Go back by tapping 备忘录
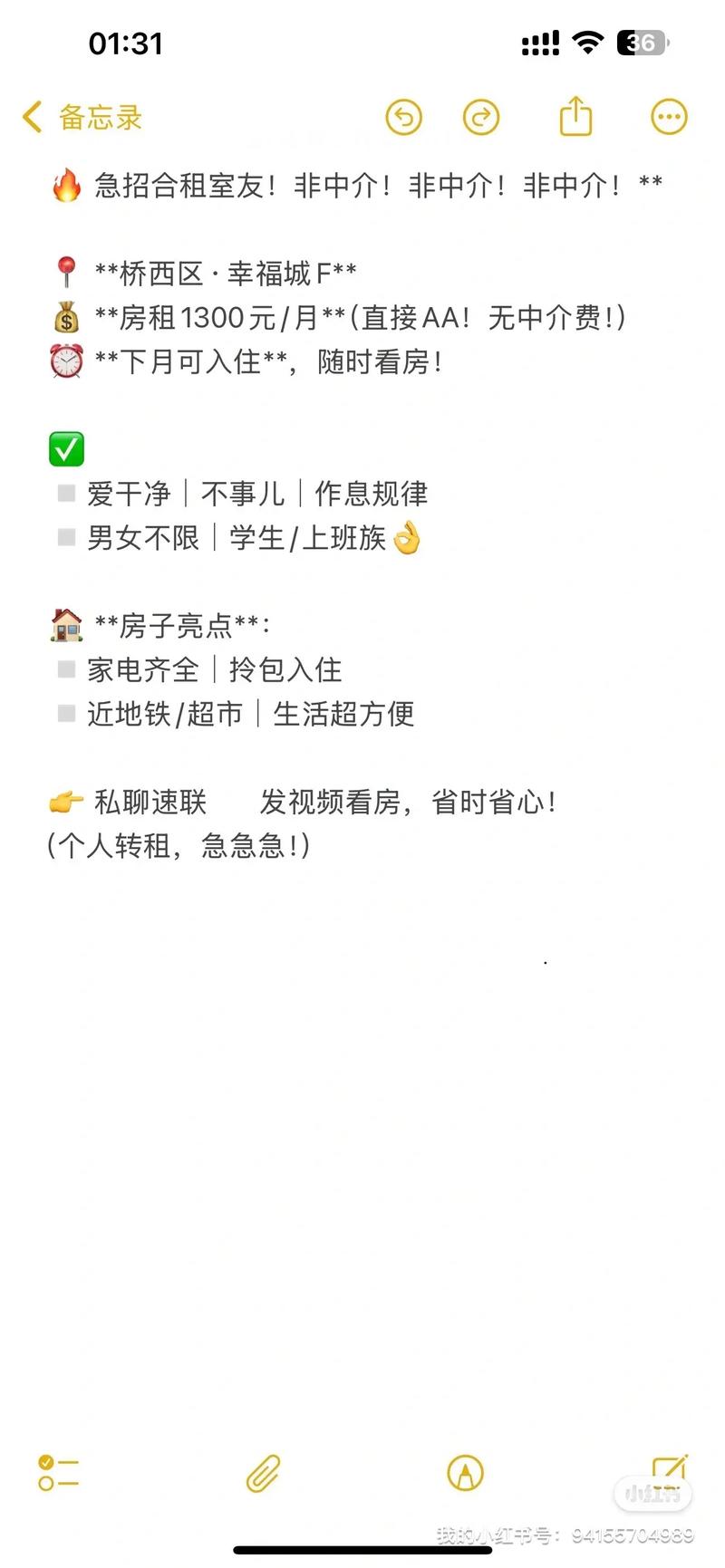The height and width of the screenshot is (1568, 725). point(82,118)
